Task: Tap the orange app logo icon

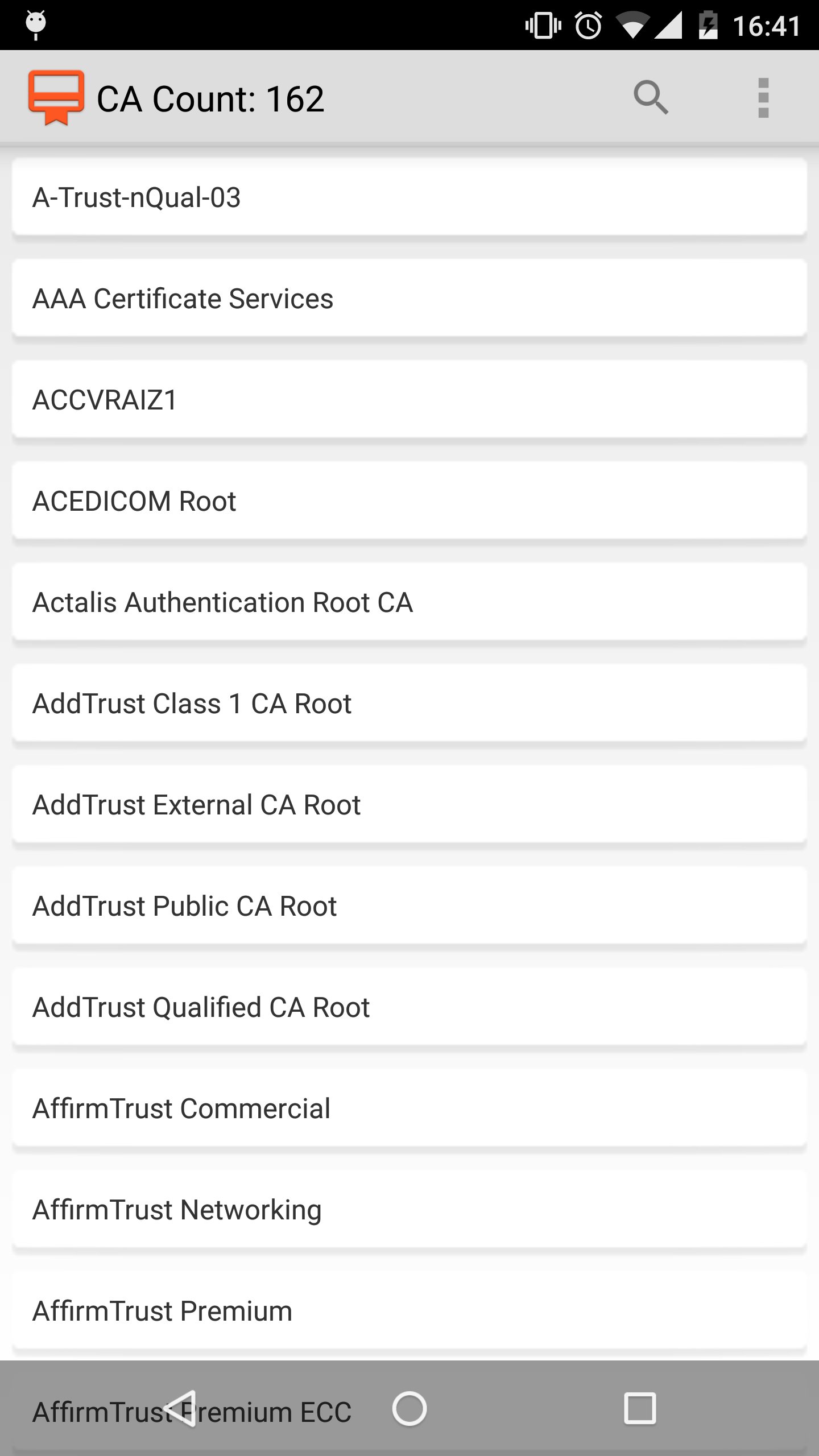Action: [x=56, y=97]
